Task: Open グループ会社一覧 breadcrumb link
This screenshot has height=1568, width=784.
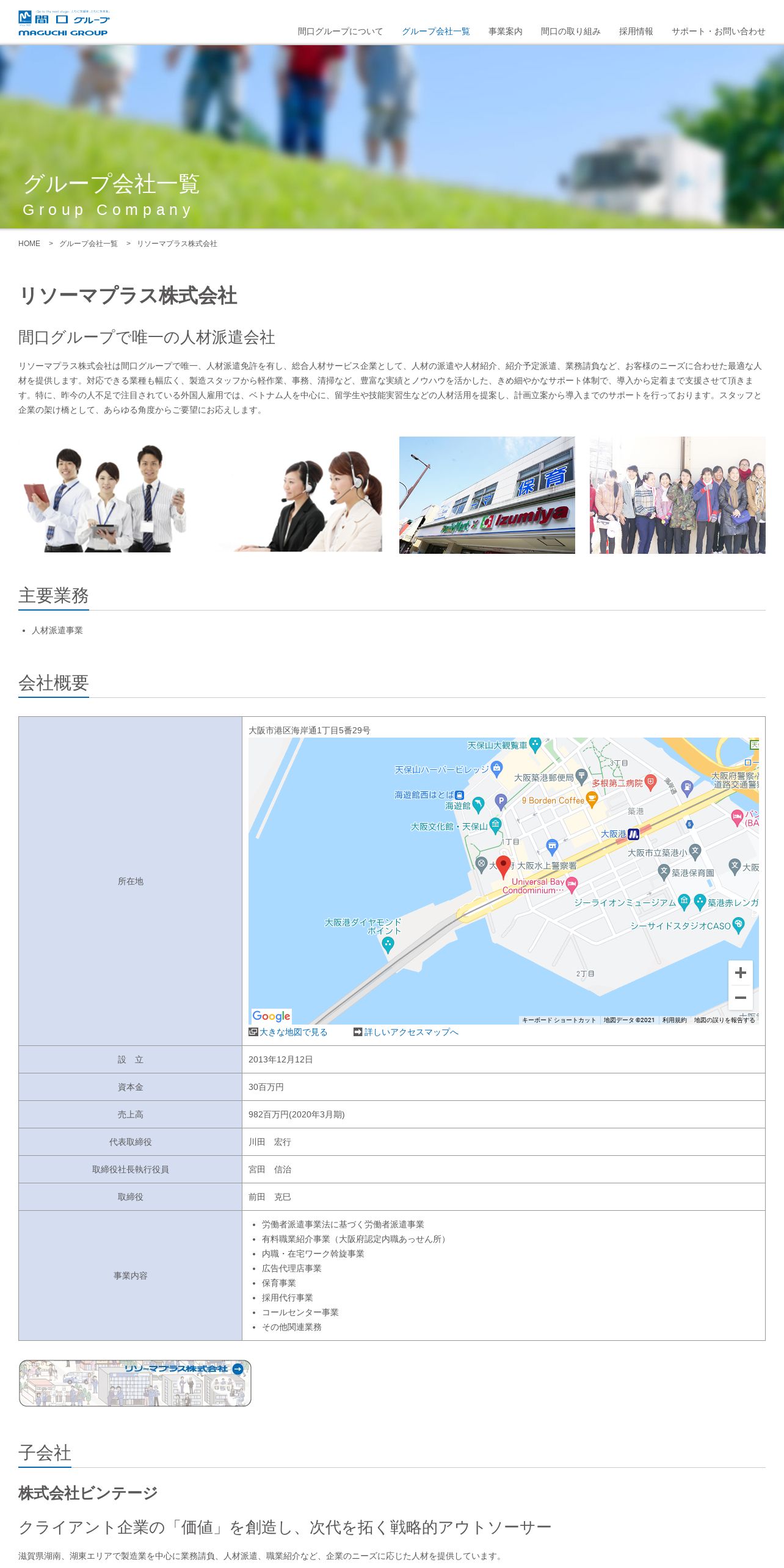Action: click(89, 244)
